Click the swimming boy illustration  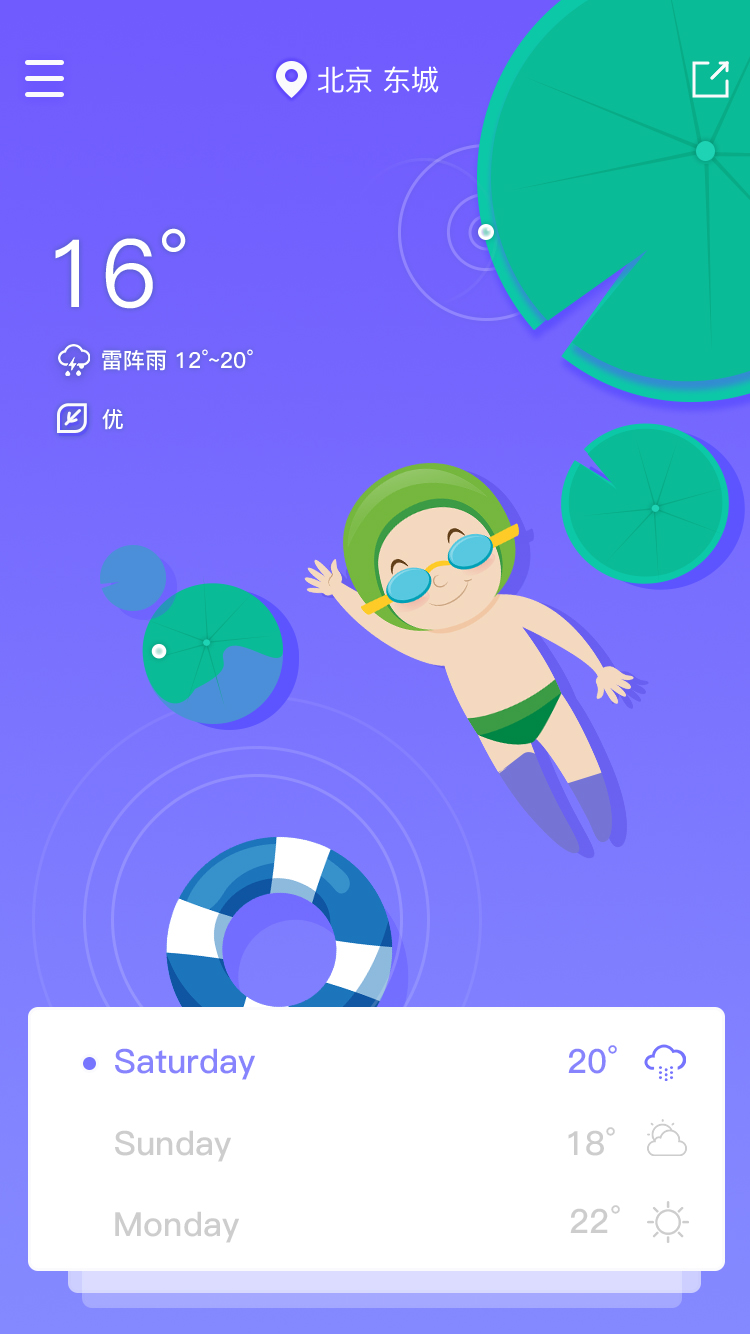[x=460, y=640]
